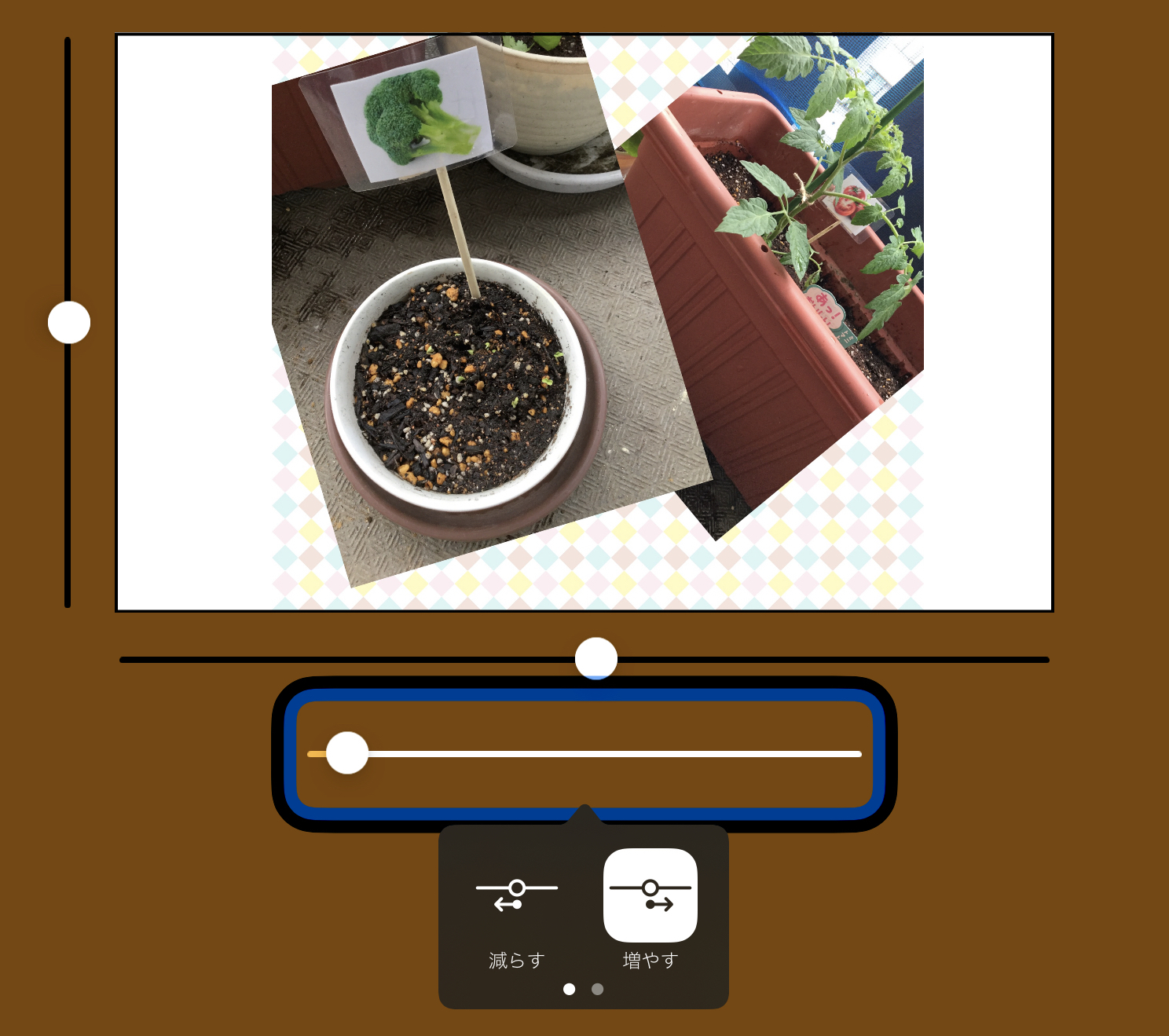This screenshot has height=1036, width=1169.
Task: Tap the 減らす (decrease) button
Action: 516,911
